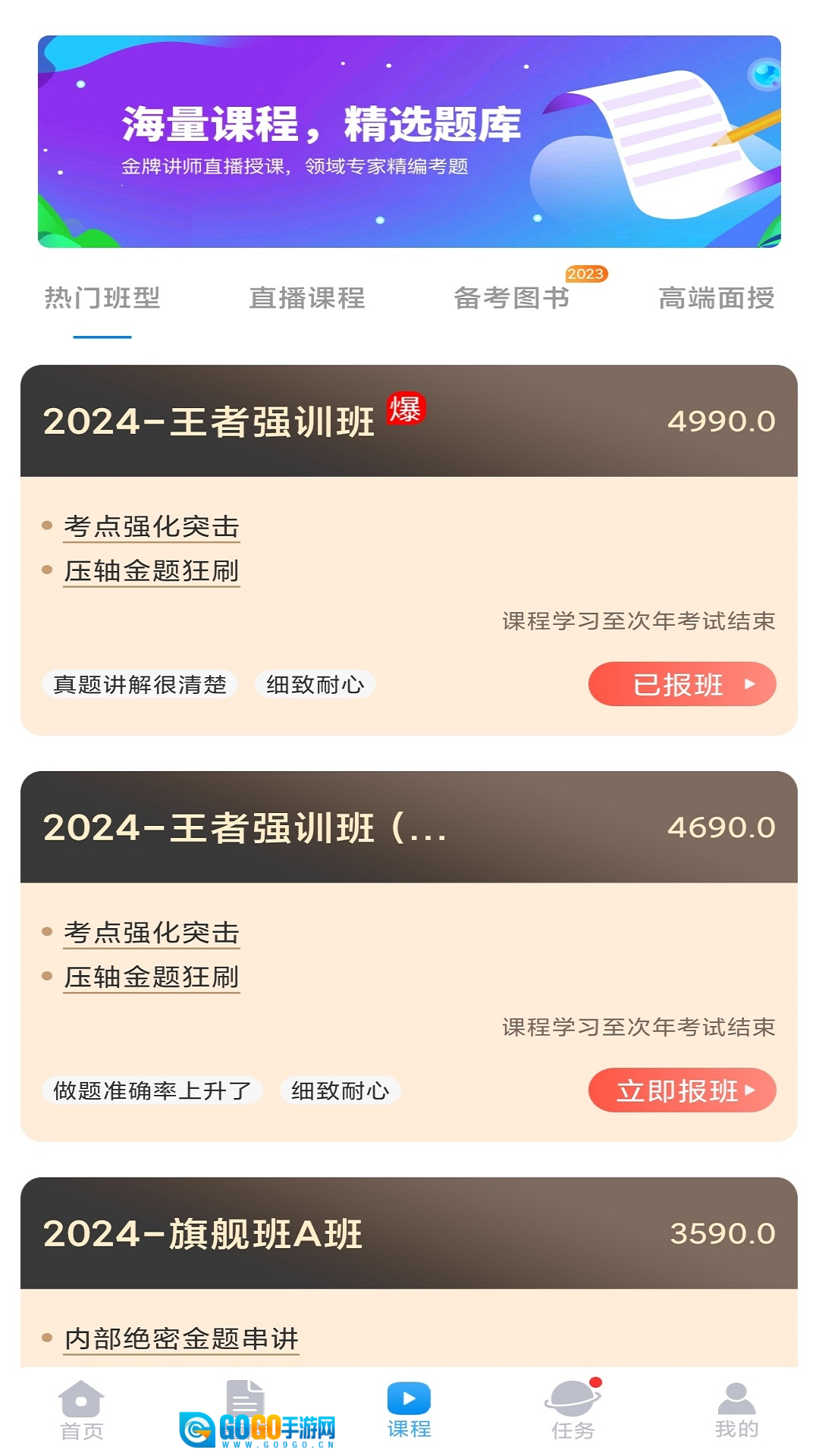The height and width of the screenshot is (1456, 819).
Task: Tap the 已报班 button
Action: [x=682, y=685]
